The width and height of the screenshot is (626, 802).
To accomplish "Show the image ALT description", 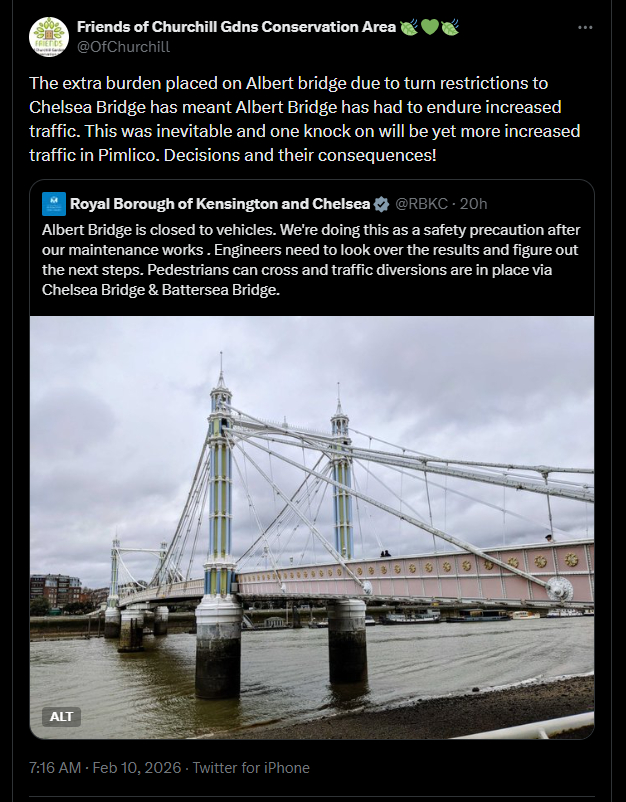I will 61,716.
